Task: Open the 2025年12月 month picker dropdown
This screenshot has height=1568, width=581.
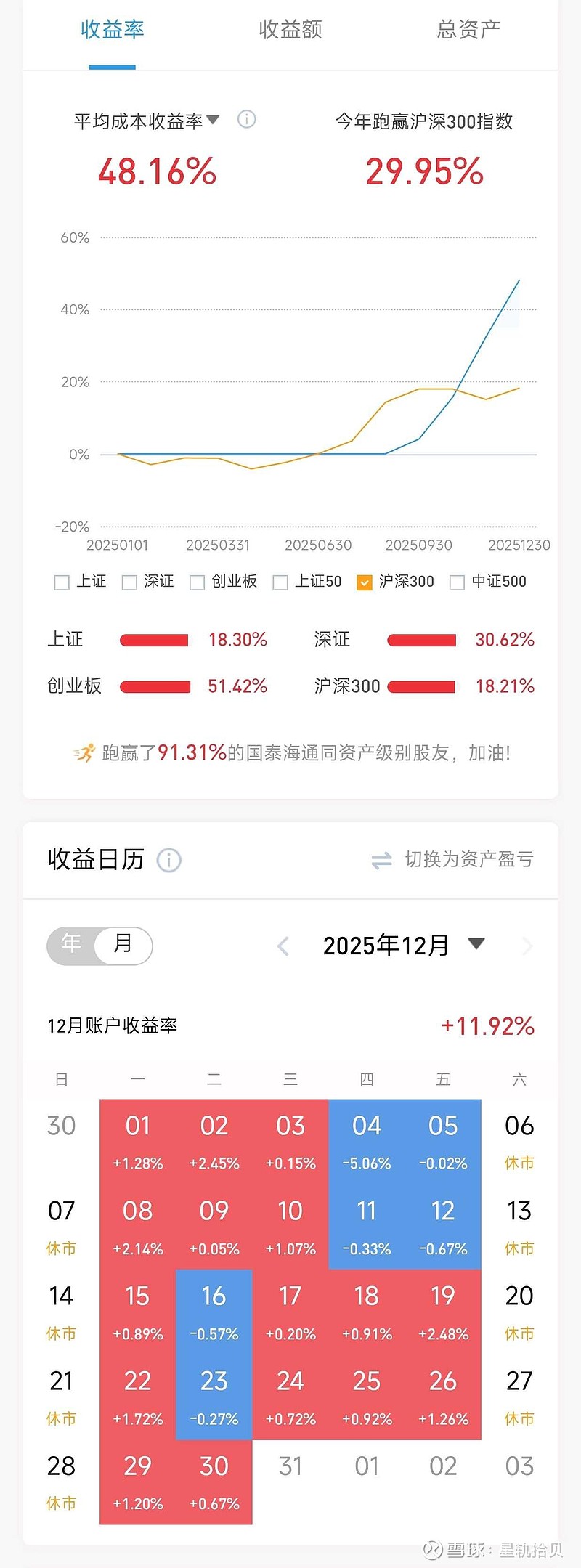Action: 476,944
